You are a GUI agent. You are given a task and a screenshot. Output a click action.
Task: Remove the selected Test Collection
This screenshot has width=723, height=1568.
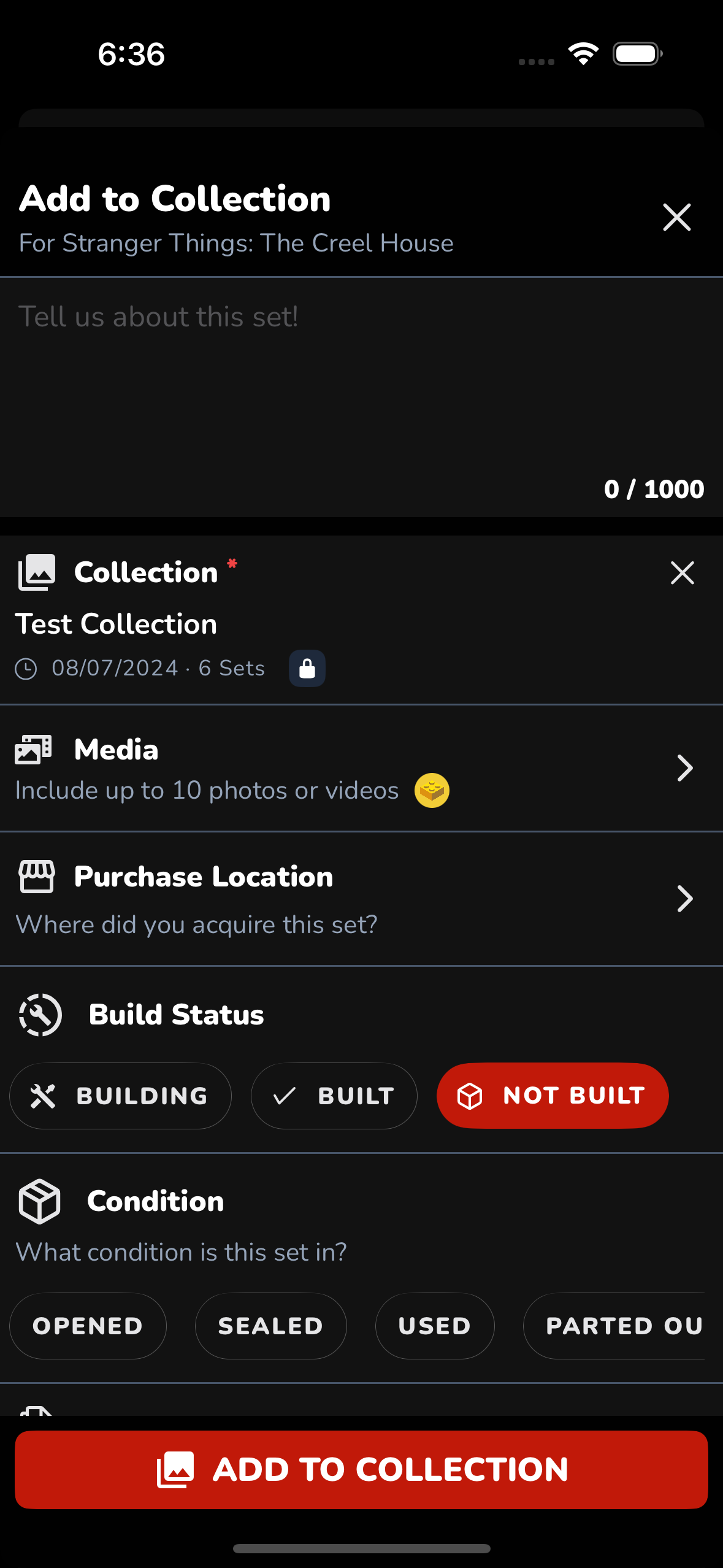coord(683,572)
